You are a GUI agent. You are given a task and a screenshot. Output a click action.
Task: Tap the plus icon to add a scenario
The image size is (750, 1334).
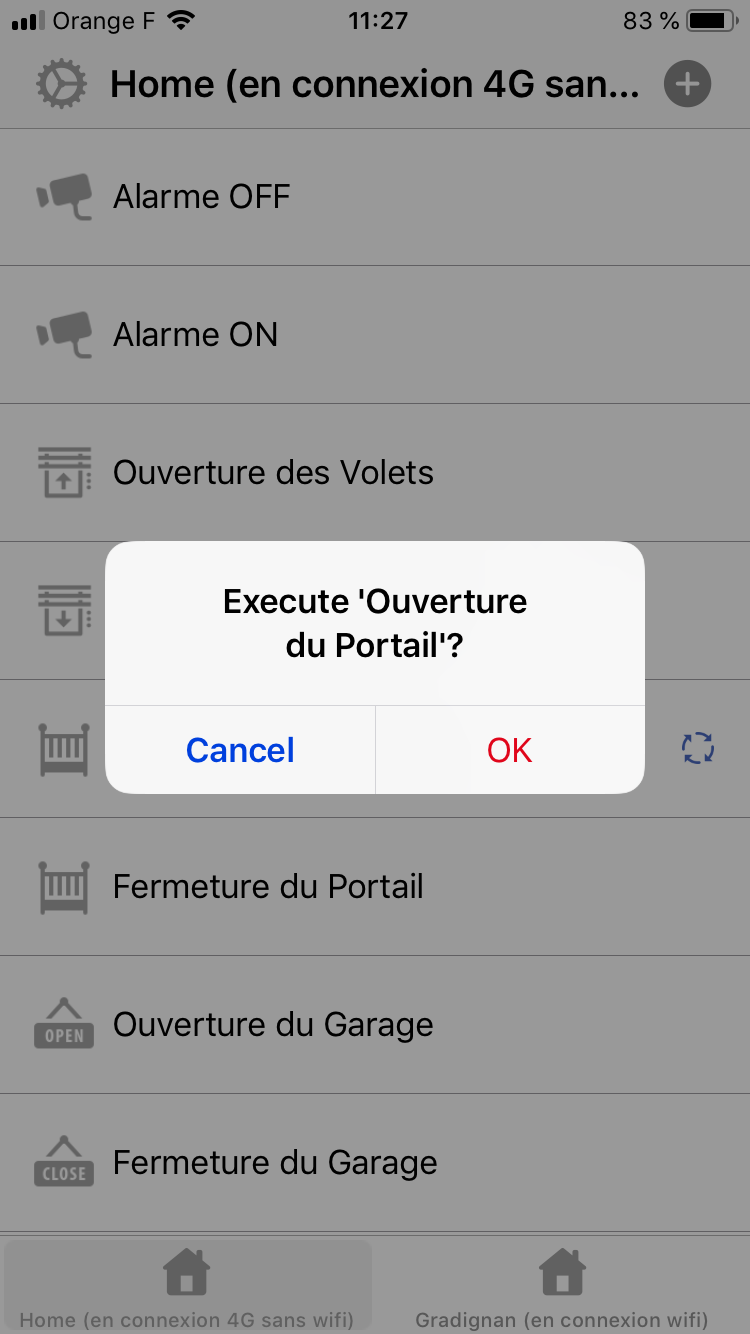coord(687,84)
